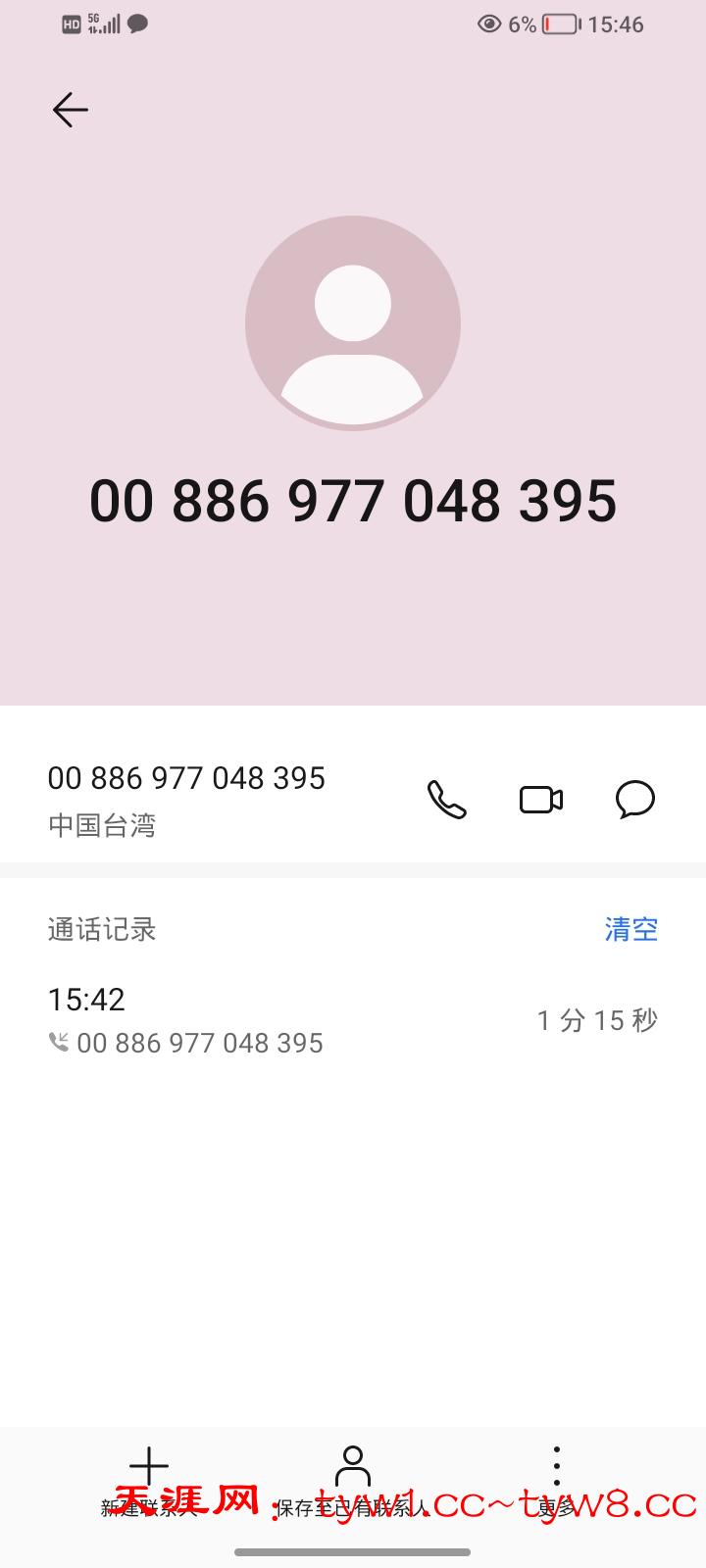The image size is (706, 1568).
Task: Clear the call history with 清空
Action: coord(630,929)
